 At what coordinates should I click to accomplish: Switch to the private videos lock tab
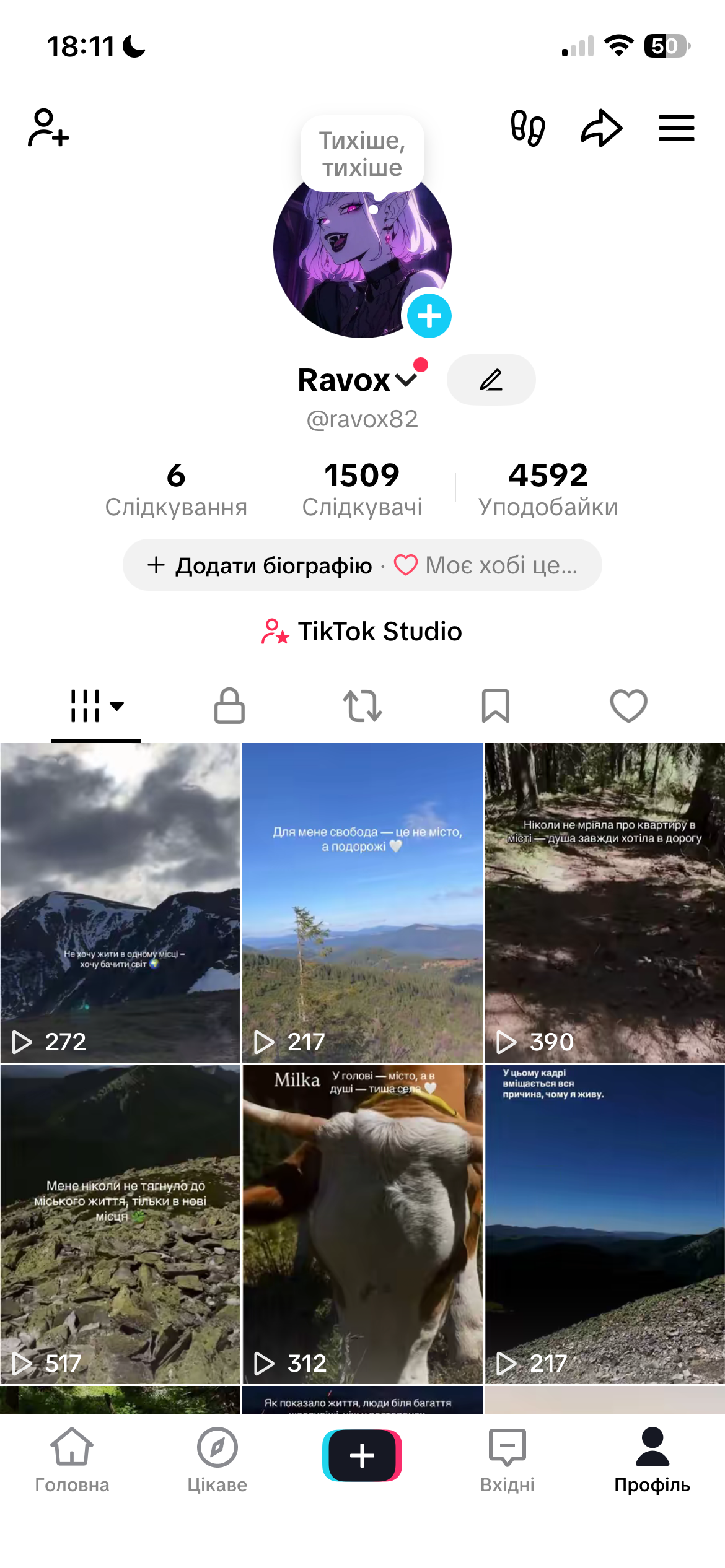pos(229,706)
